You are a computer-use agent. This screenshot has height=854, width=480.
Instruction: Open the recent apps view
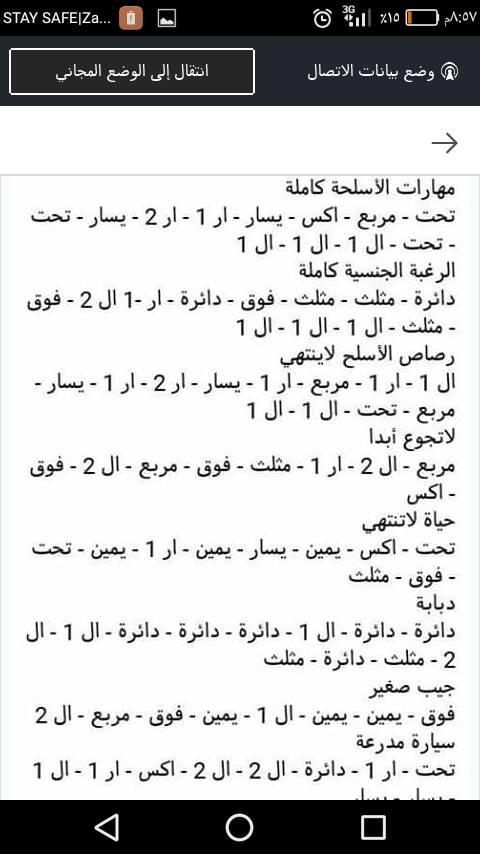coord(373,827)
